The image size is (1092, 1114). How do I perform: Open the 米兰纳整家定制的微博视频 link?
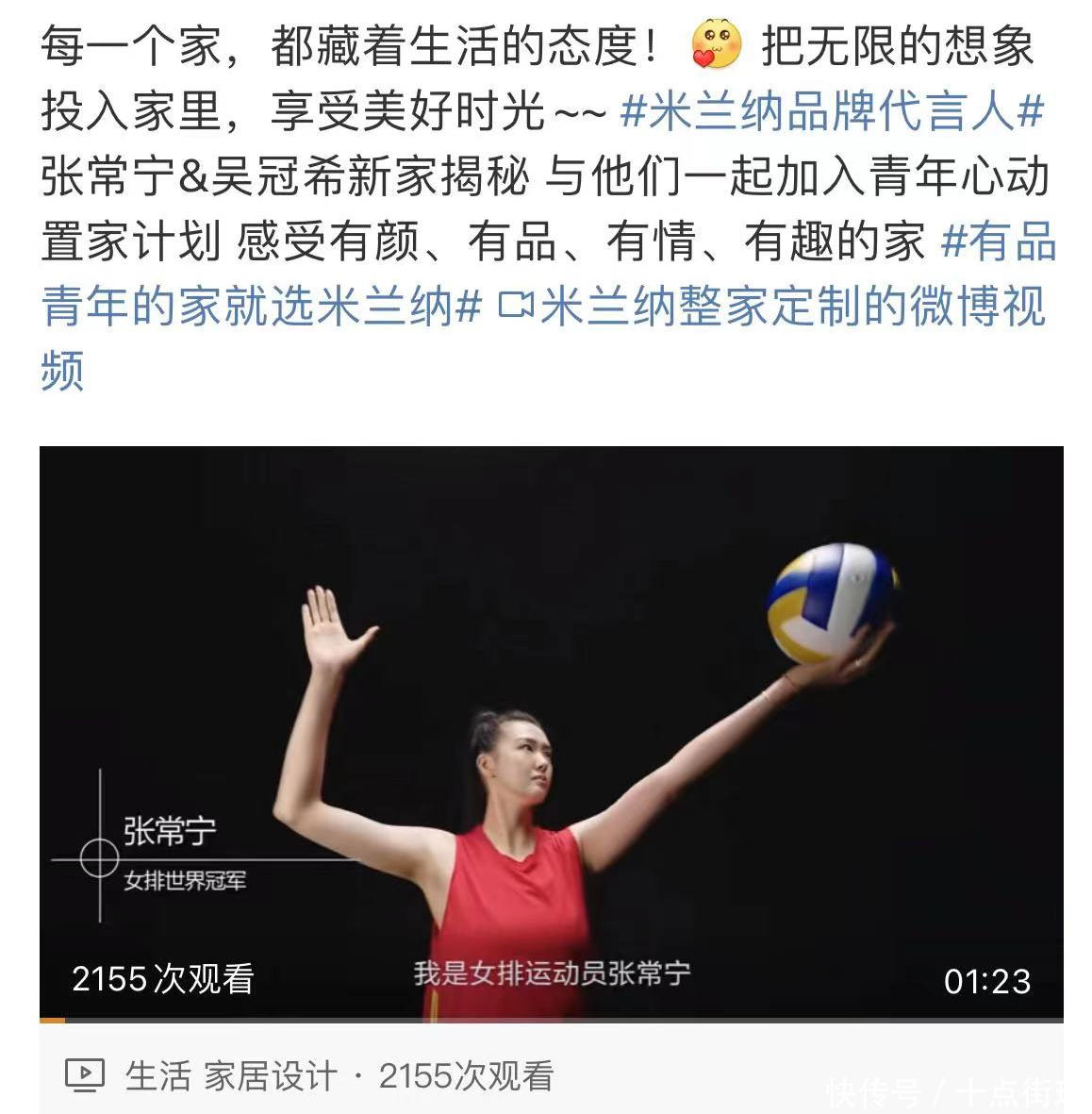[x=773, y=308]
